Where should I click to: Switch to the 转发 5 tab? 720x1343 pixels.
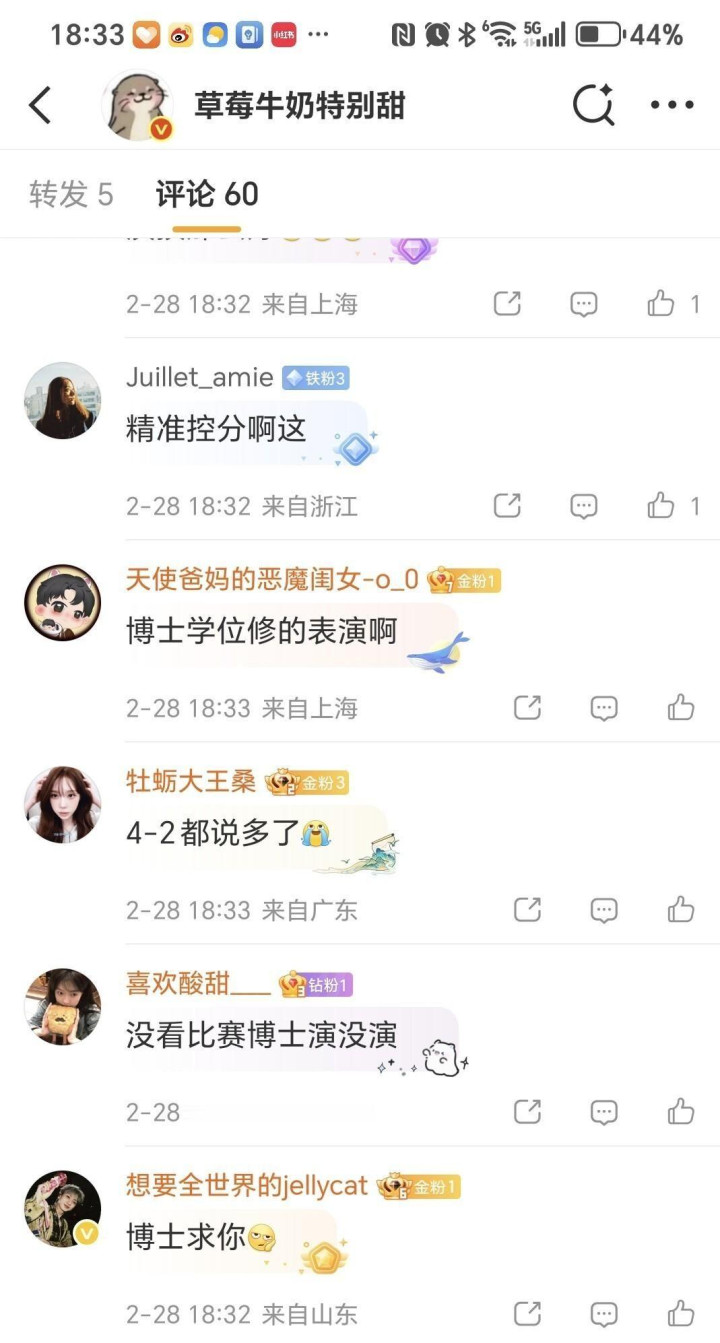[71, 194]
